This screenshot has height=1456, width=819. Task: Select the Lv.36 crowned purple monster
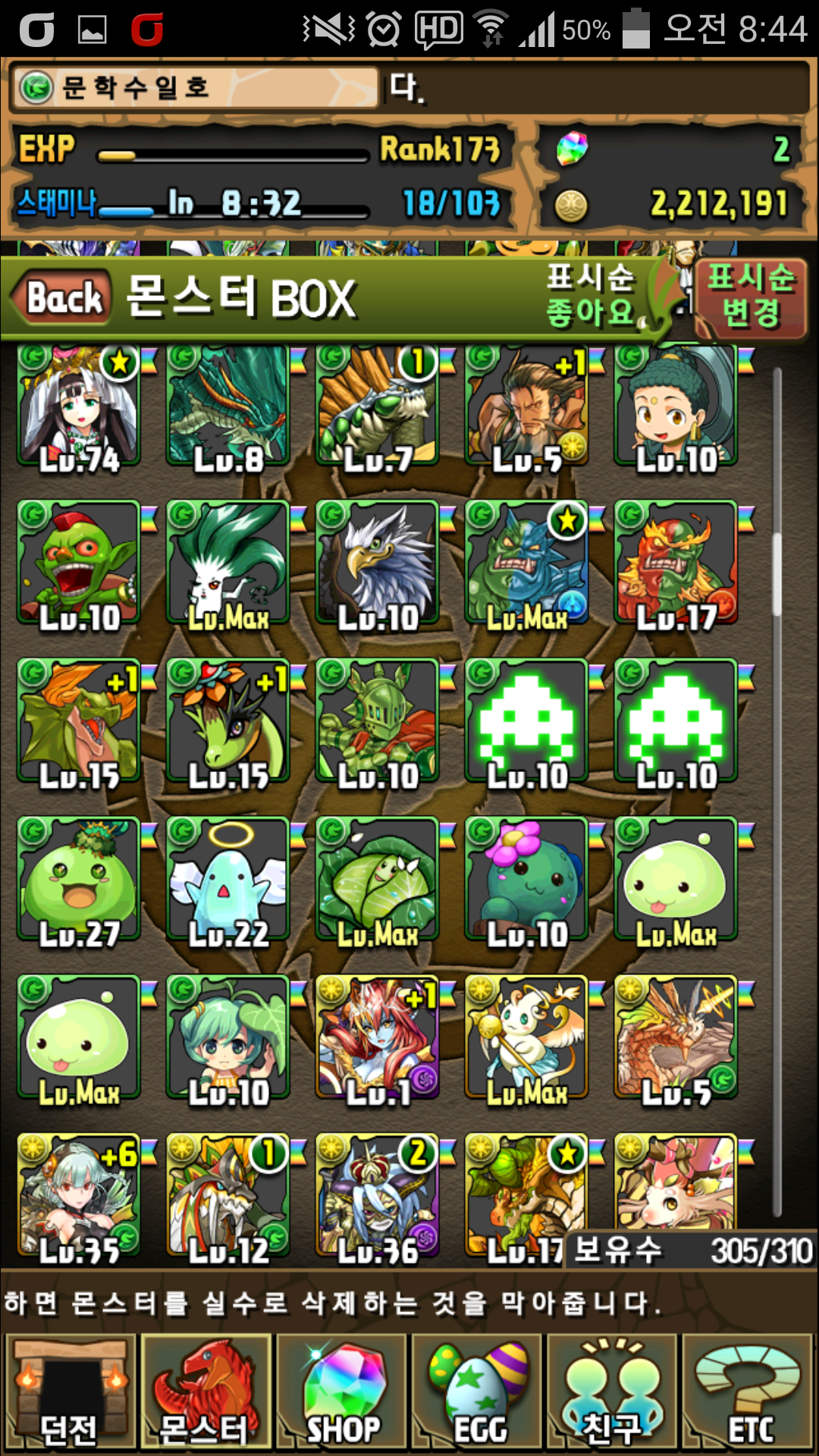tap(378, 1197)
